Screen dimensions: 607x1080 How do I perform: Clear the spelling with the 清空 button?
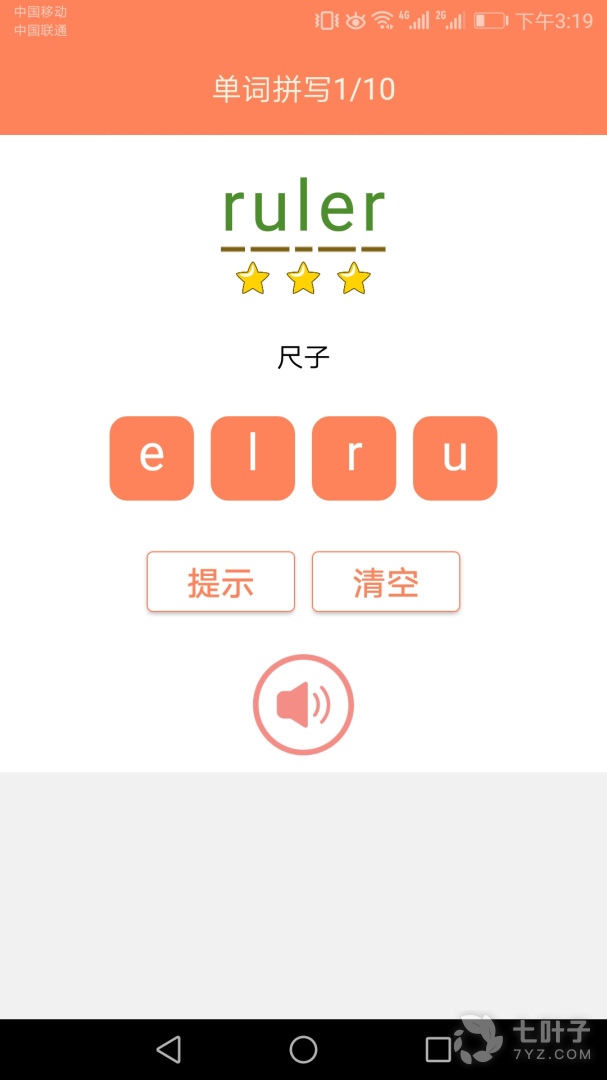coord(386,581)
